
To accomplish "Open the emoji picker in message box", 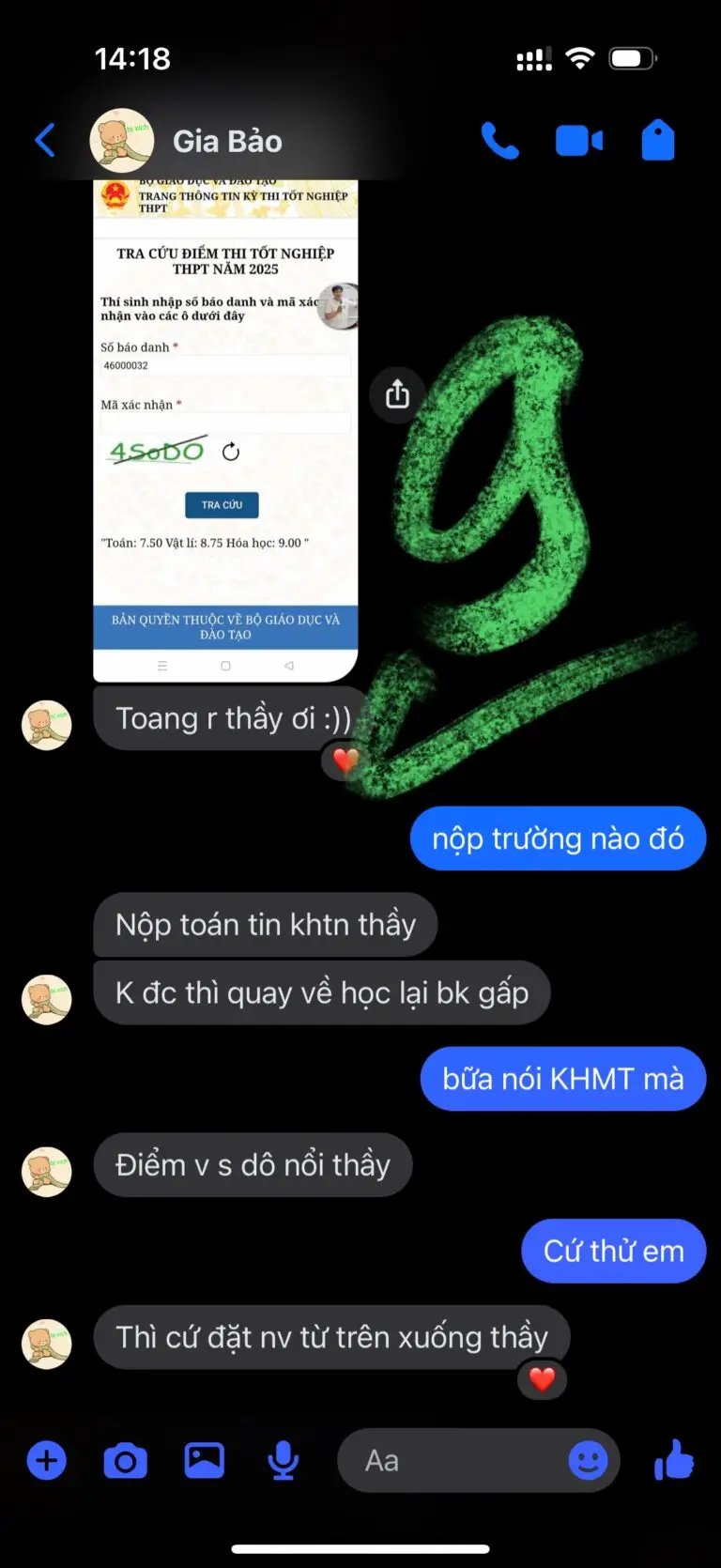I will (588, 1461).
